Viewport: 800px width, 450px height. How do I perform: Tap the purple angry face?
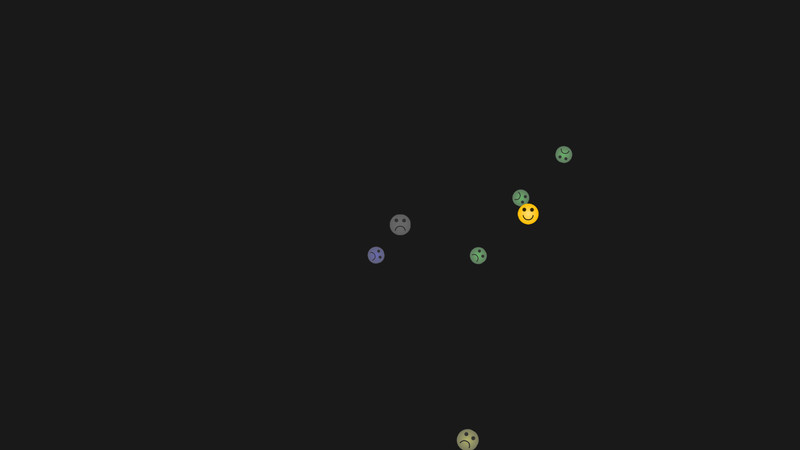376,255
